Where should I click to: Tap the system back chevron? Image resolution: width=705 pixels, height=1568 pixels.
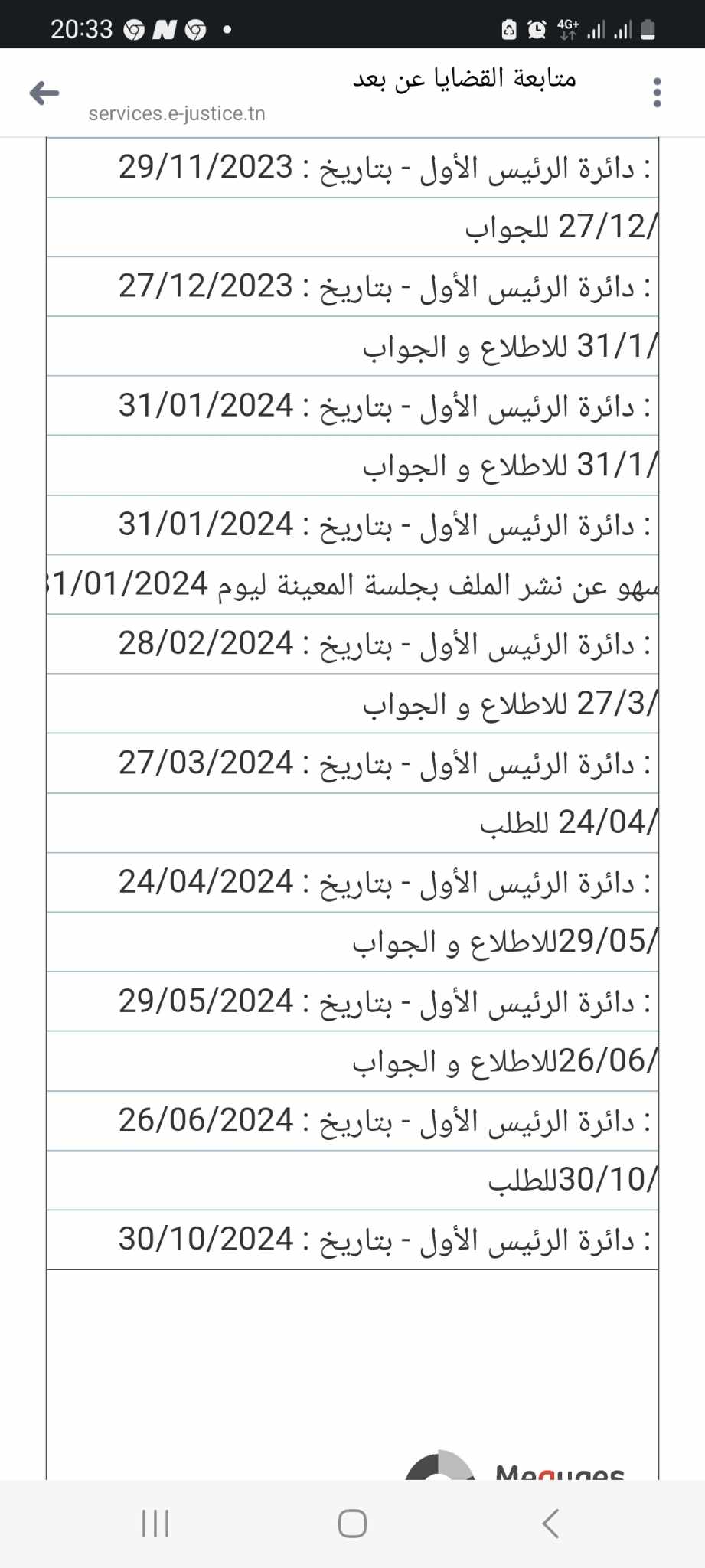[550, 1524]
